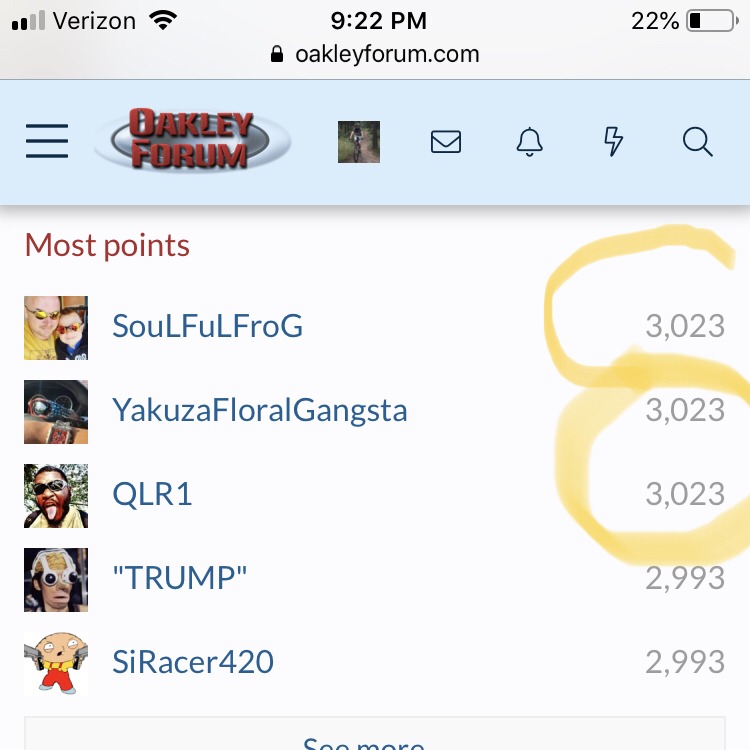Open YakuzaFloralGangsta's profile
The width and height of the screenshot is (750, 750).
[259, 410]
